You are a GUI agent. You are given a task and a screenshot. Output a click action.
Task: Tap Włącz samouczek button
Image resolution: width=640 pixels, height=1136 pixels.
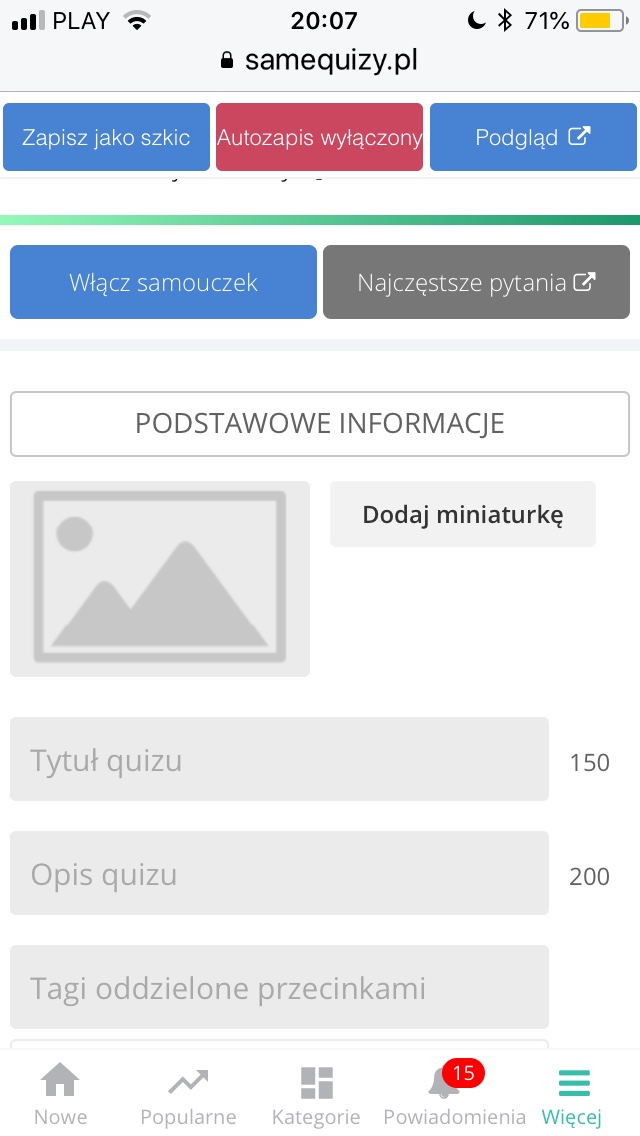click(x=163, y=282)
